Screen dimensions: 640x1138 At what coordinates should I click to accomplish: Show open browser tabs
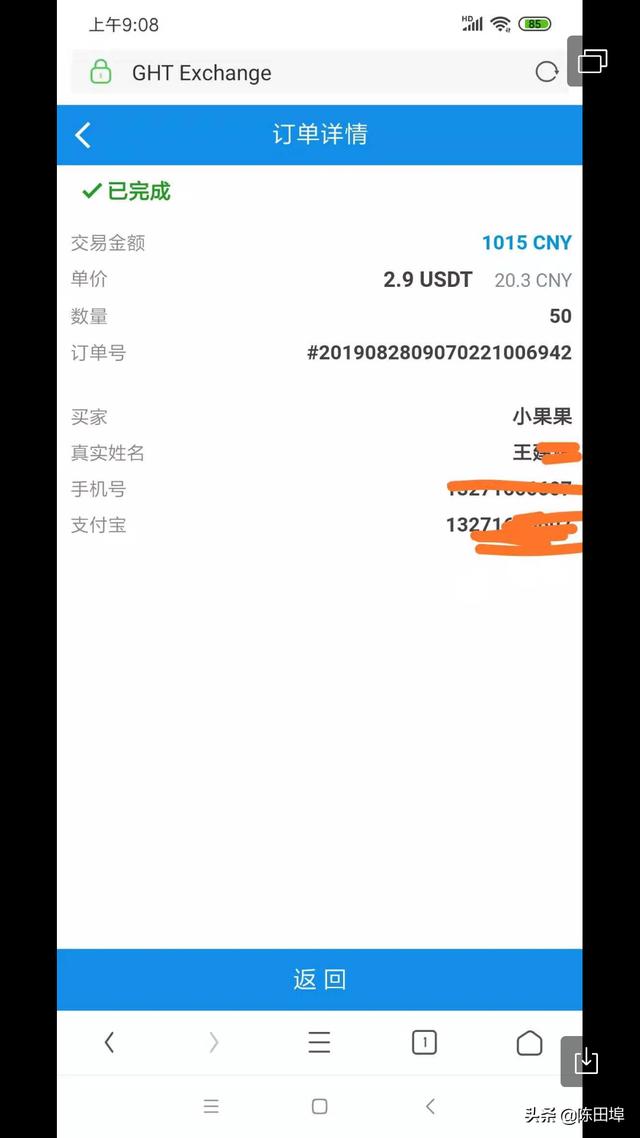[x=424, y=1043]
